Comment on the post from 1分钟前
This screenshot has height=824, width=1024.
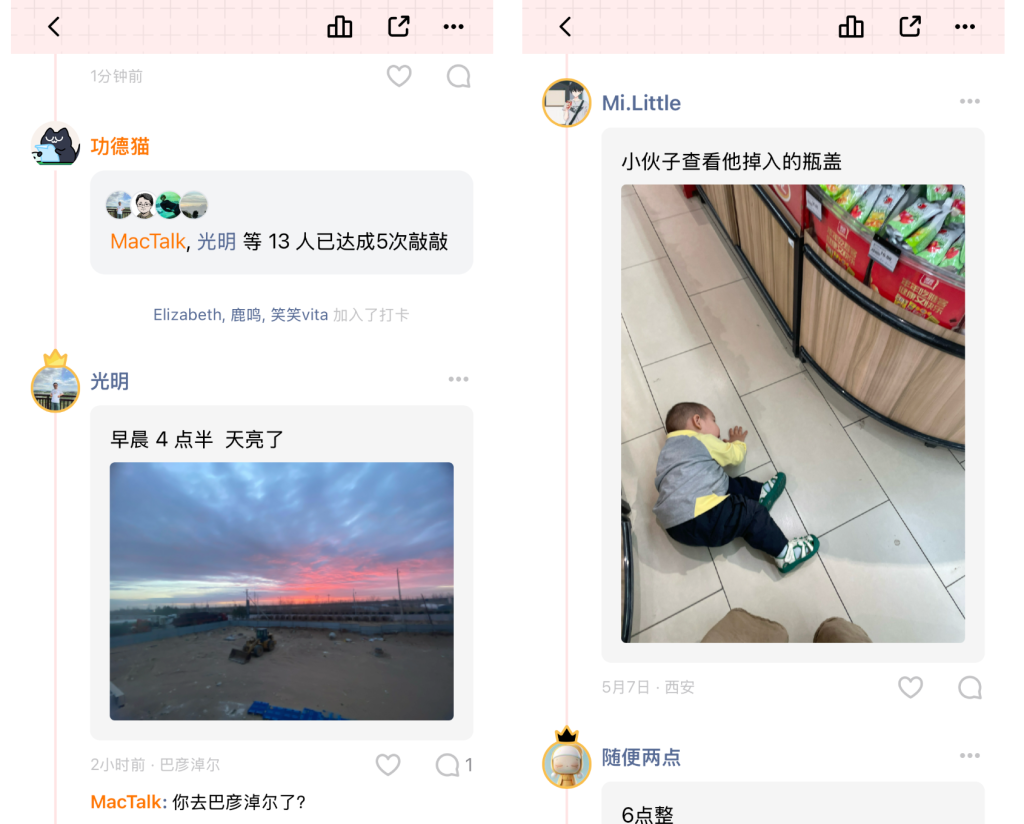458,76
